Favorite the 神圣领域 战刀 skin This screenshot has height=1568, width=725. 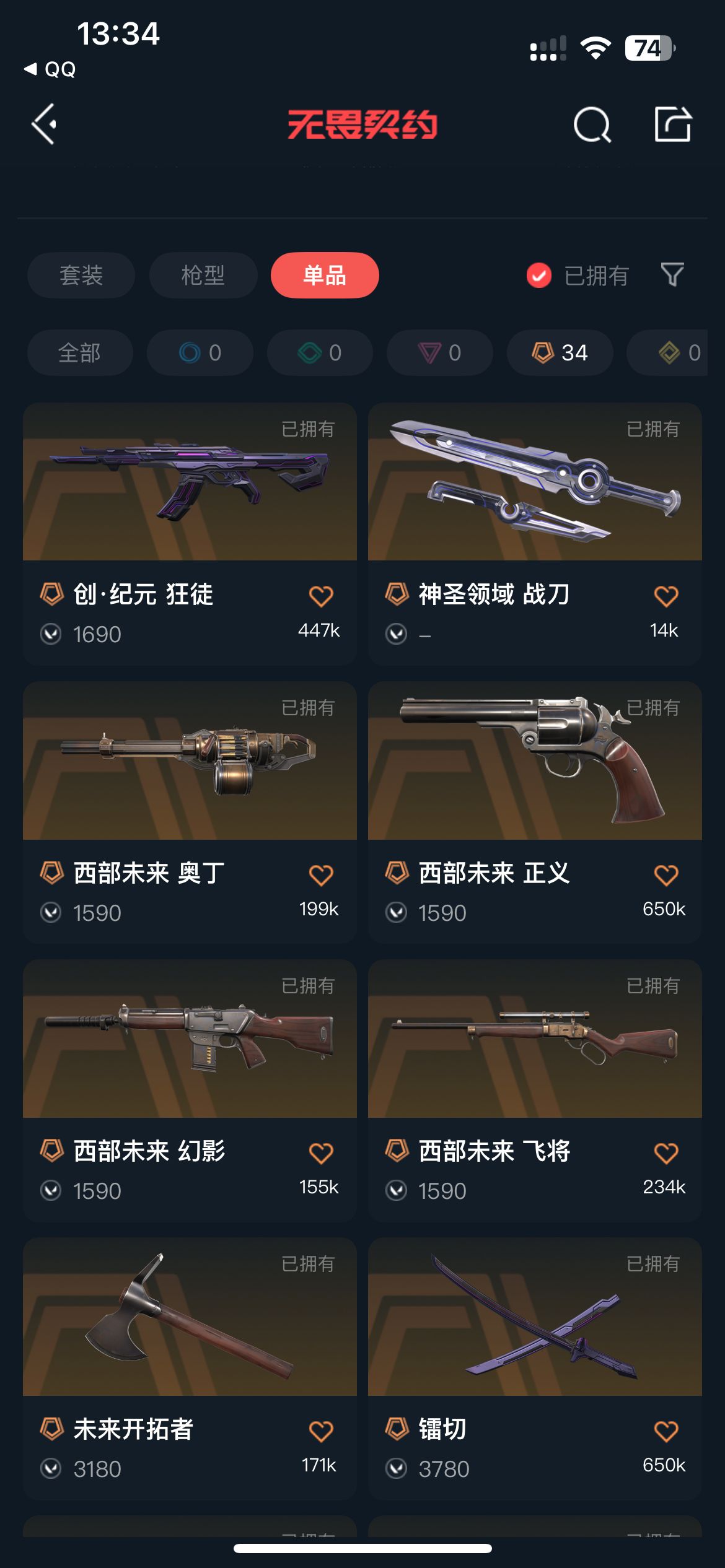pyautogui.click(x=666, y=596)
